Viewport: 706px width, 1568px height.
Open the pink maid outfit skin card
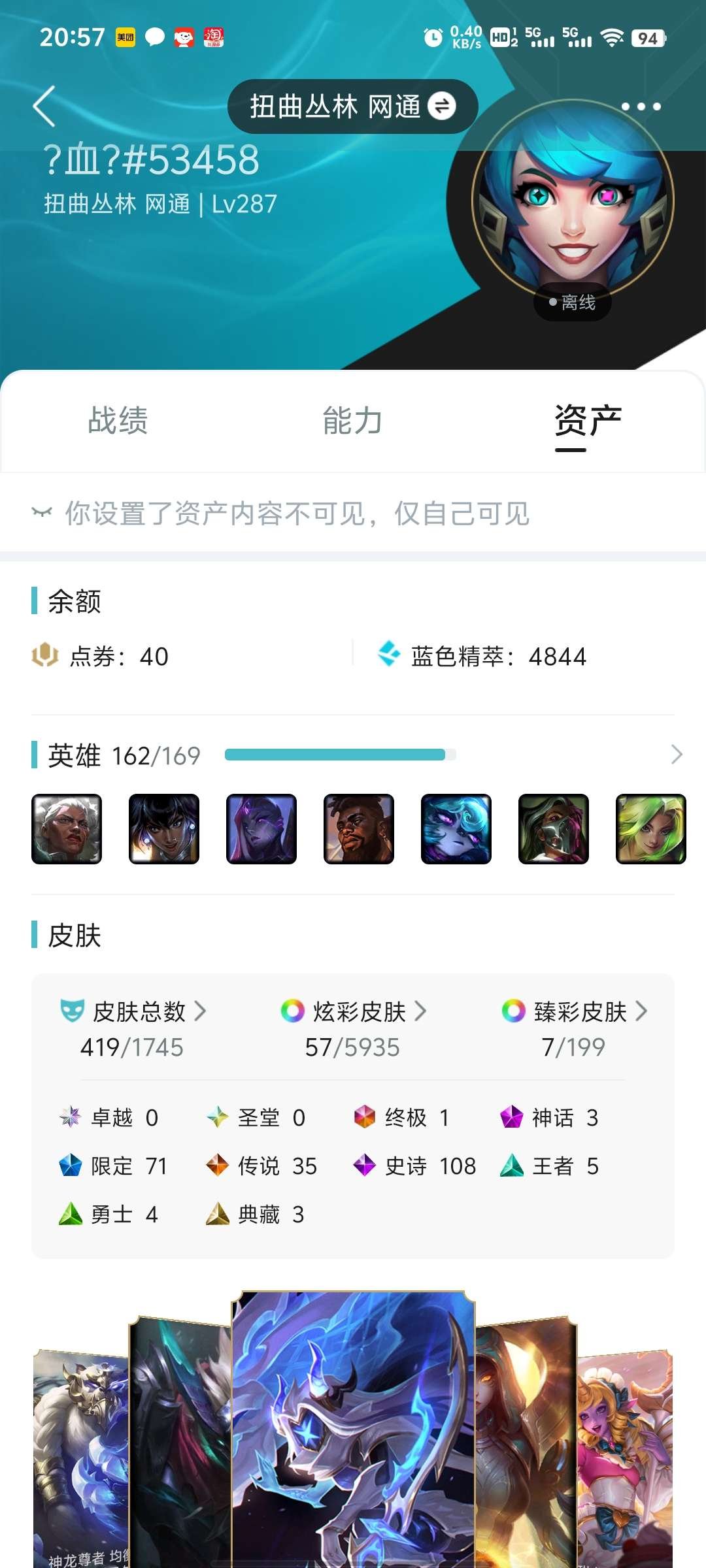coord(625,1457)
